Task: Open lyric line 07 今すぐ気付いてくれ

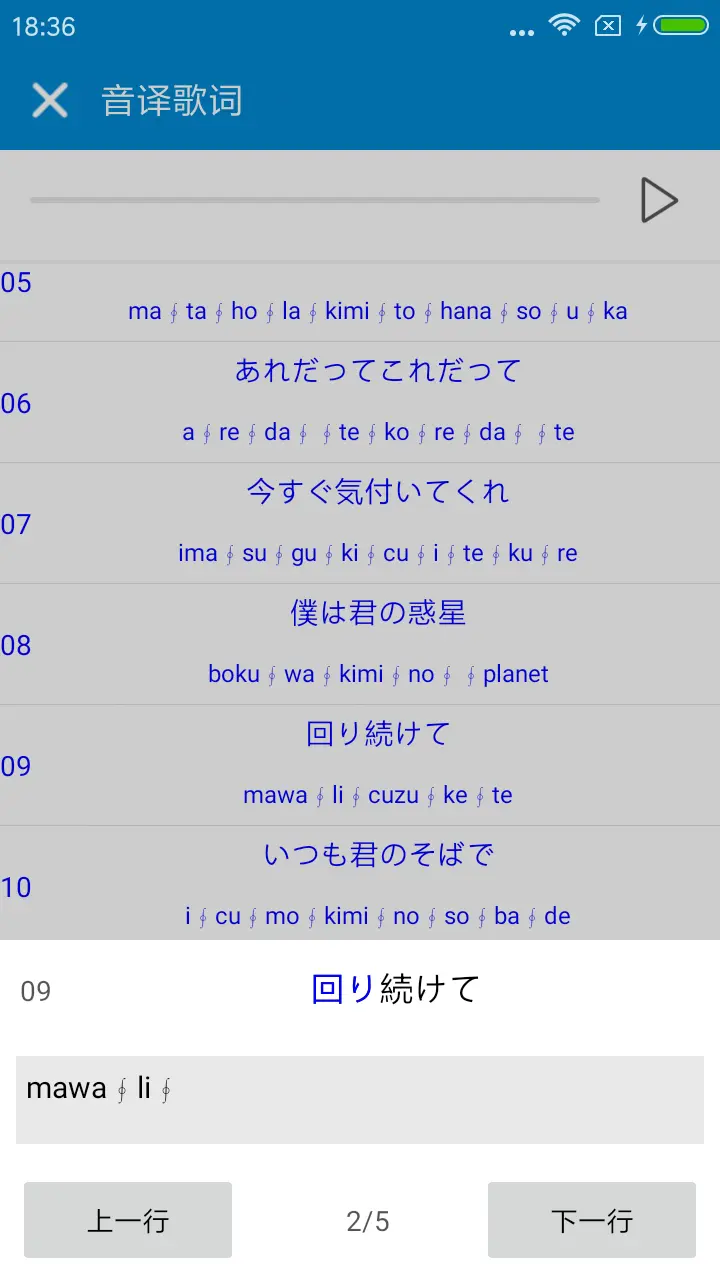Action: 360,523
